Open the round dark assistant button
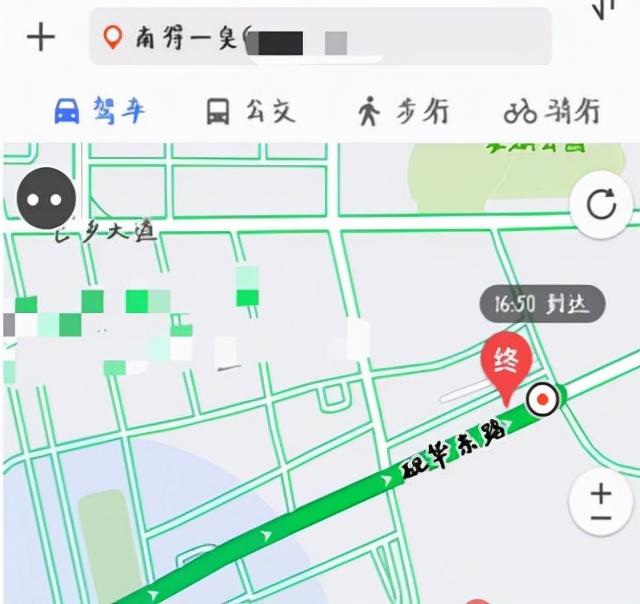Image resolution: width=640 pixels, height=604 pixels. [46, 198]
